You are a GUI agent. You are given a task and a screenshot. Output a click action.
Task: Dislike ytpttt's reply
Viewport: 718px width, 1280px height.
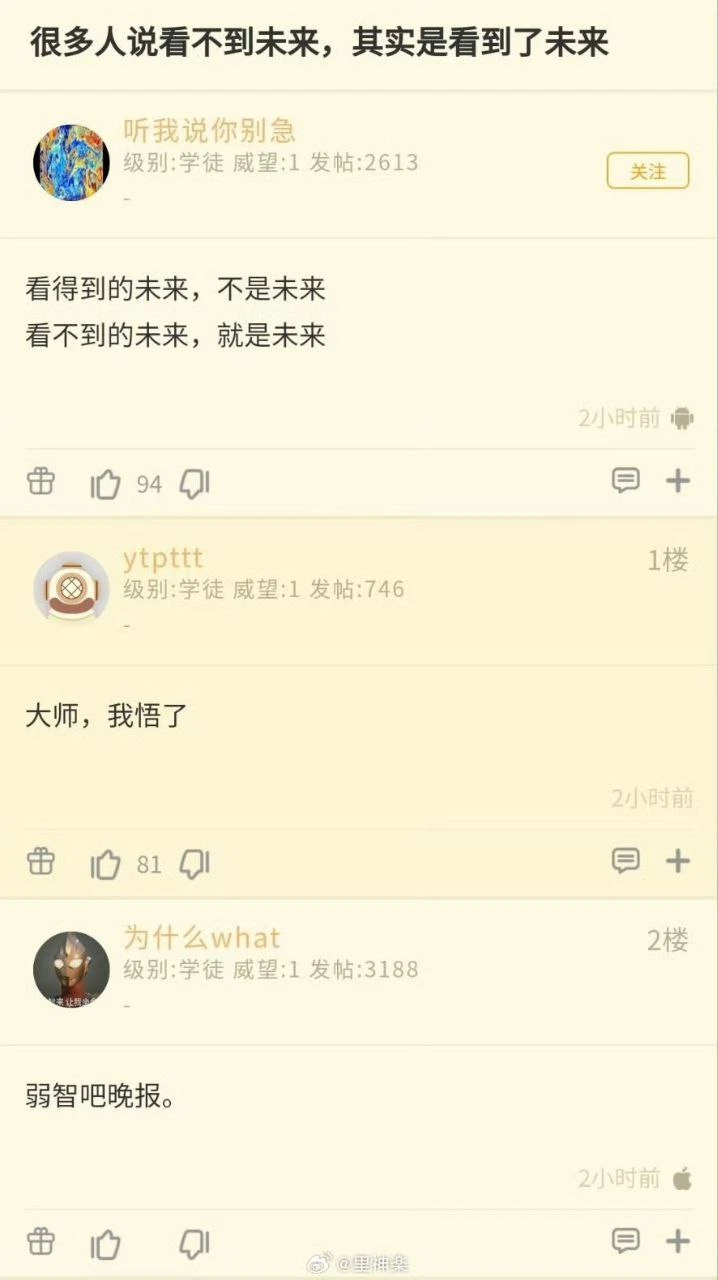(x=194, y=864)
